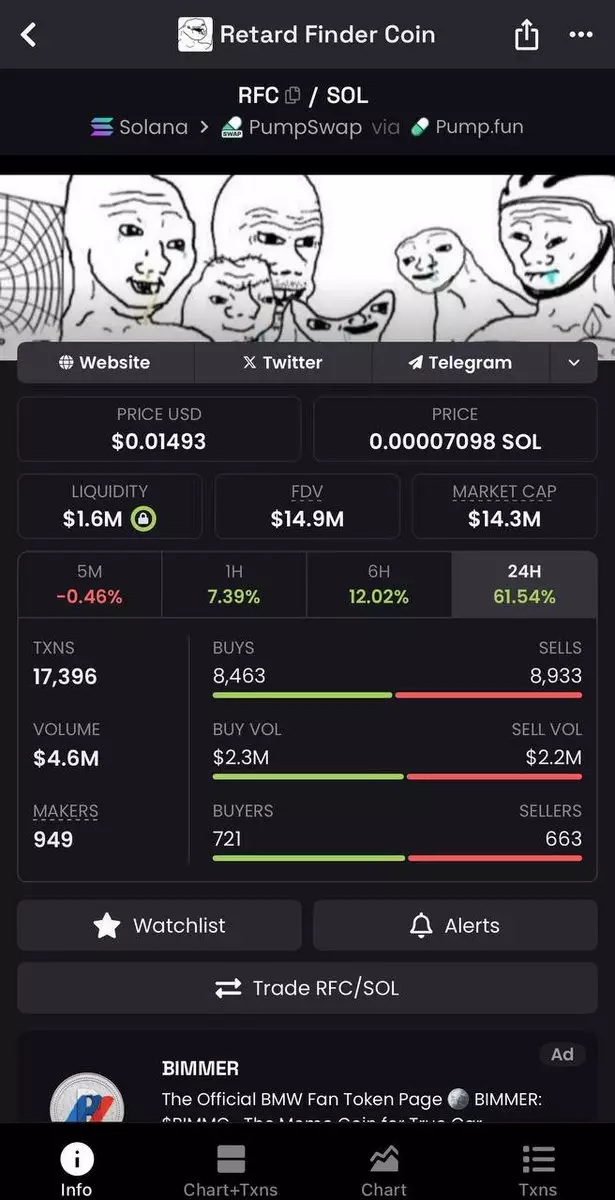Tap the Info tab
Image resolution: width=615 pixels, height=1200 pixels.
[x=76, y=1168]
